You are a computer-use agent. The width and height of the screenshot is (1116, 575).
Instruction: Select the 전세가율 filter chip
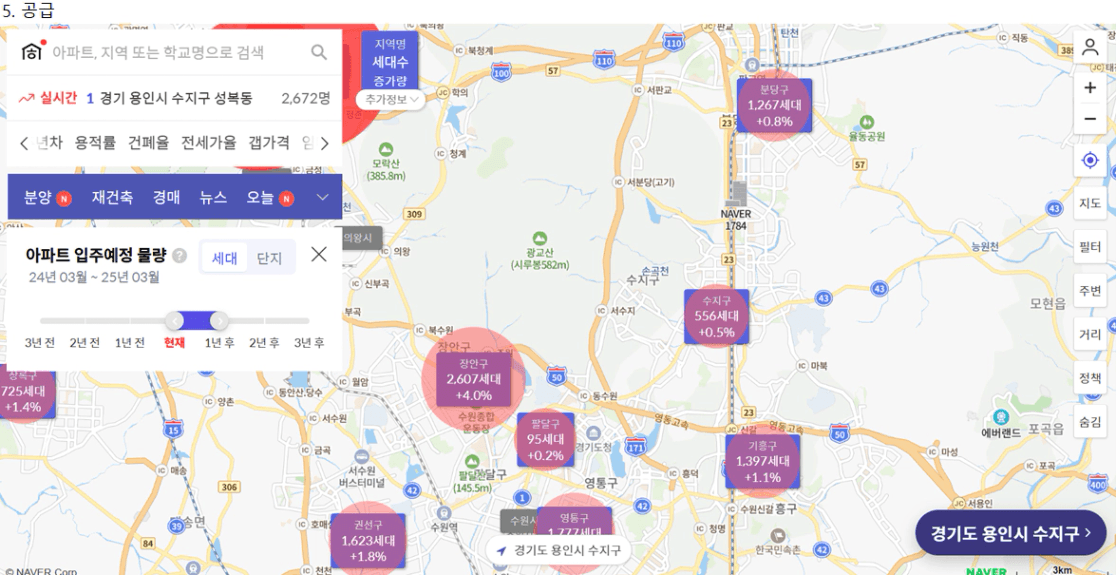(x=208, y=143)
